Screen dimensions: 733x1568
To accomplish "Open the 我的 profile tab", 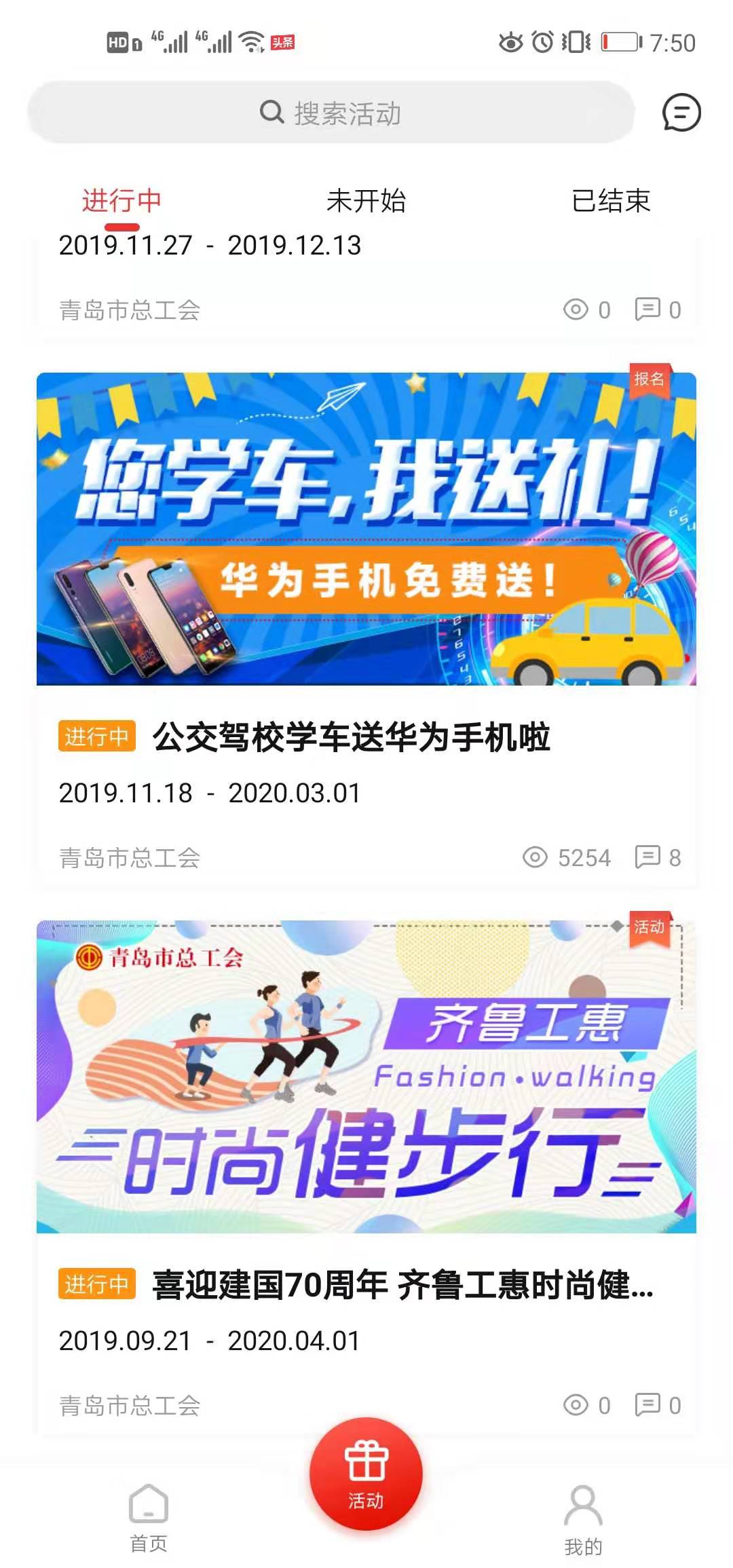I will 583,1519.
